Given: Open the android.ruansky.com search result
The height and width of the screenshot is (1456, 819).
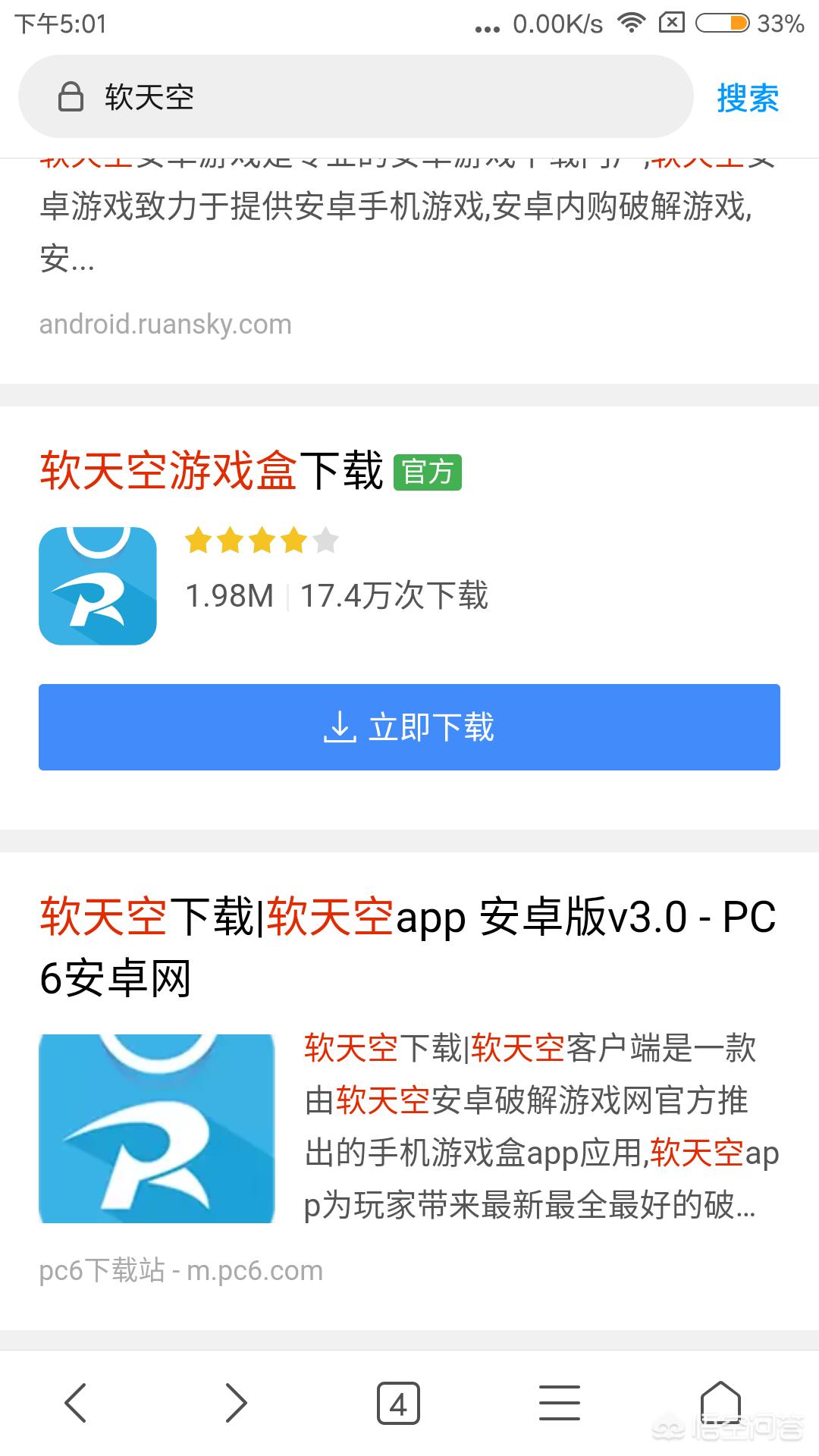Looking at the screenshot, I should click(165, 325).
